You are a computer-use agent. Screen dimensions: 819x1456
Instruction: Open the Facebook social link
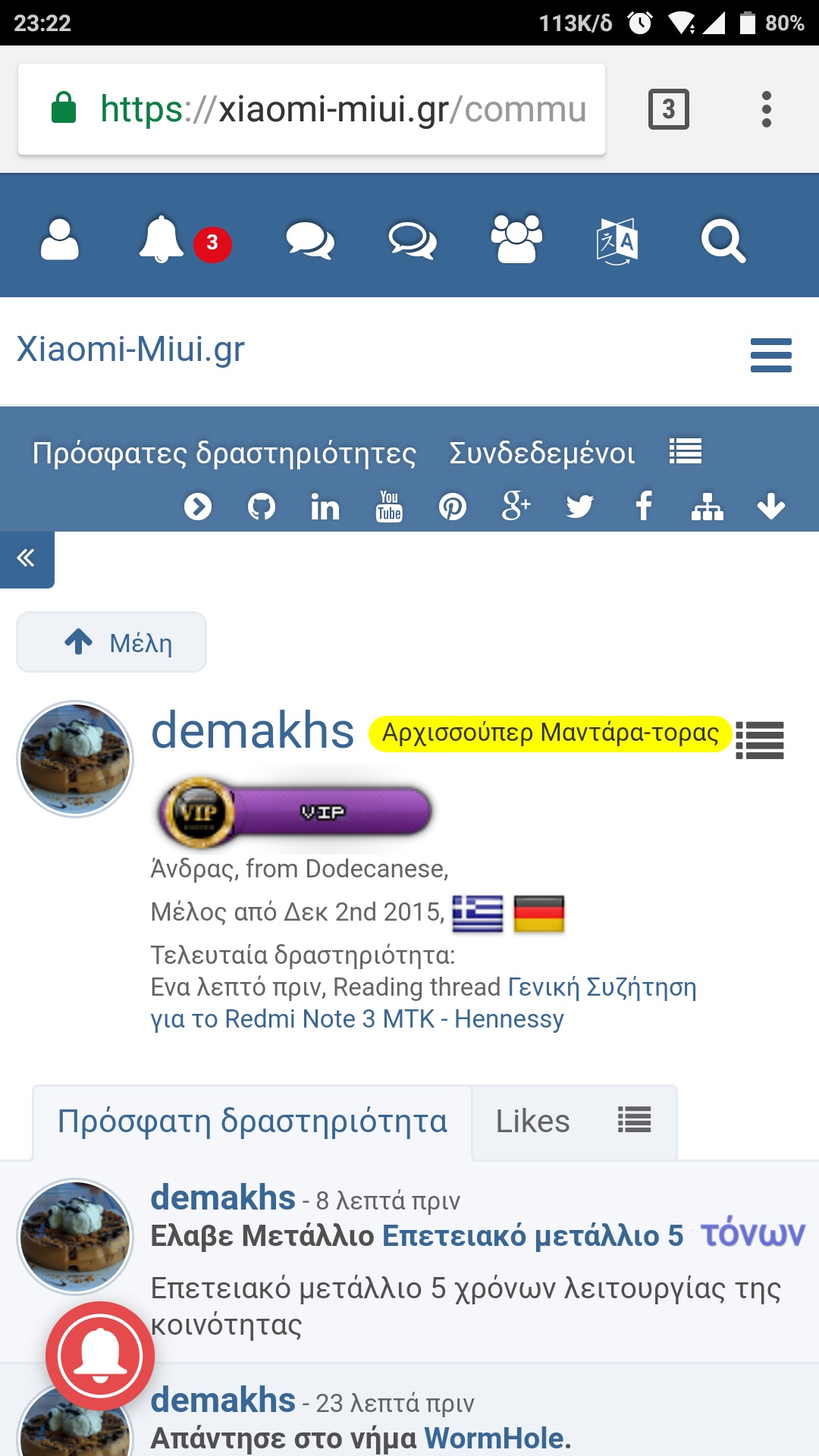644,506
